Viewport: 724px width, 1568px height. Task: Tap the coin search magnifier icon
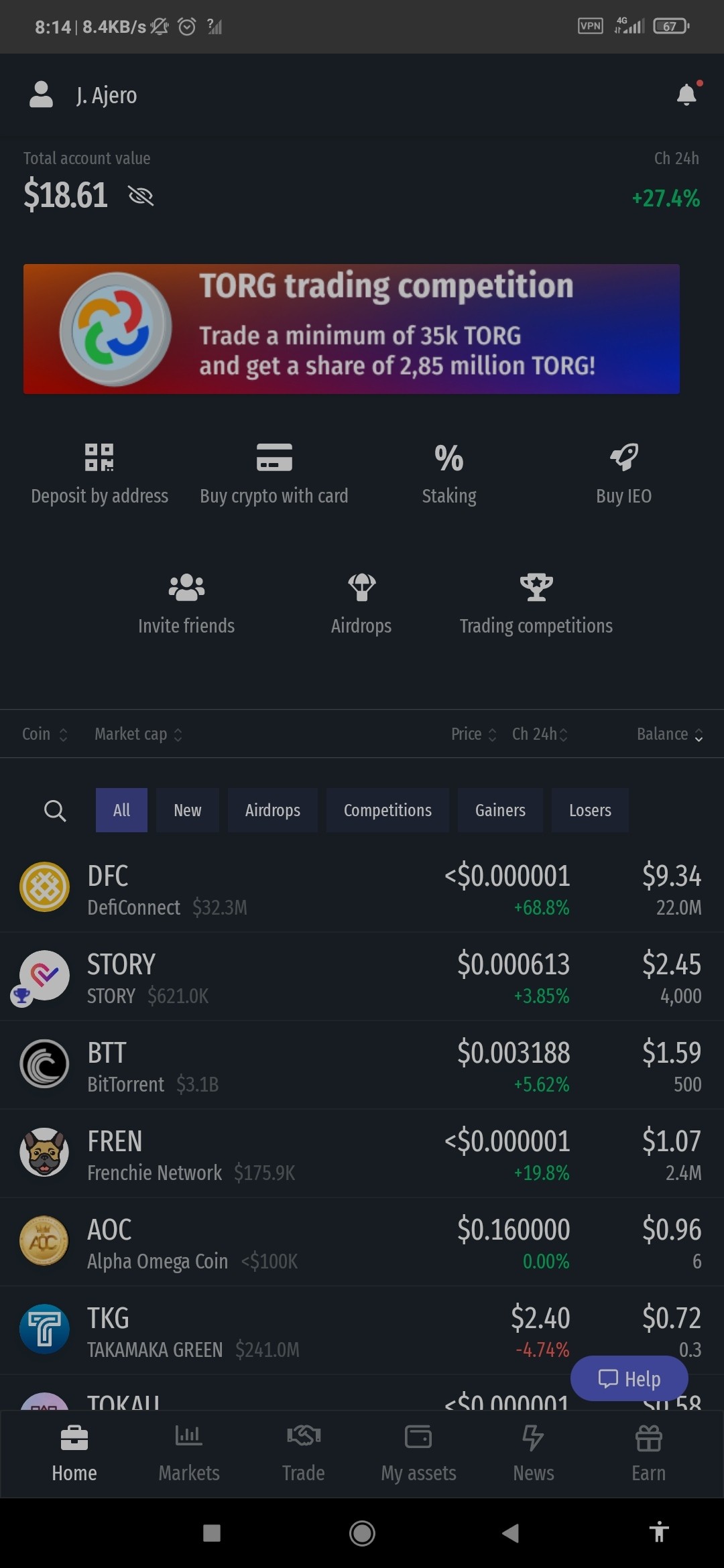point(55,811)
